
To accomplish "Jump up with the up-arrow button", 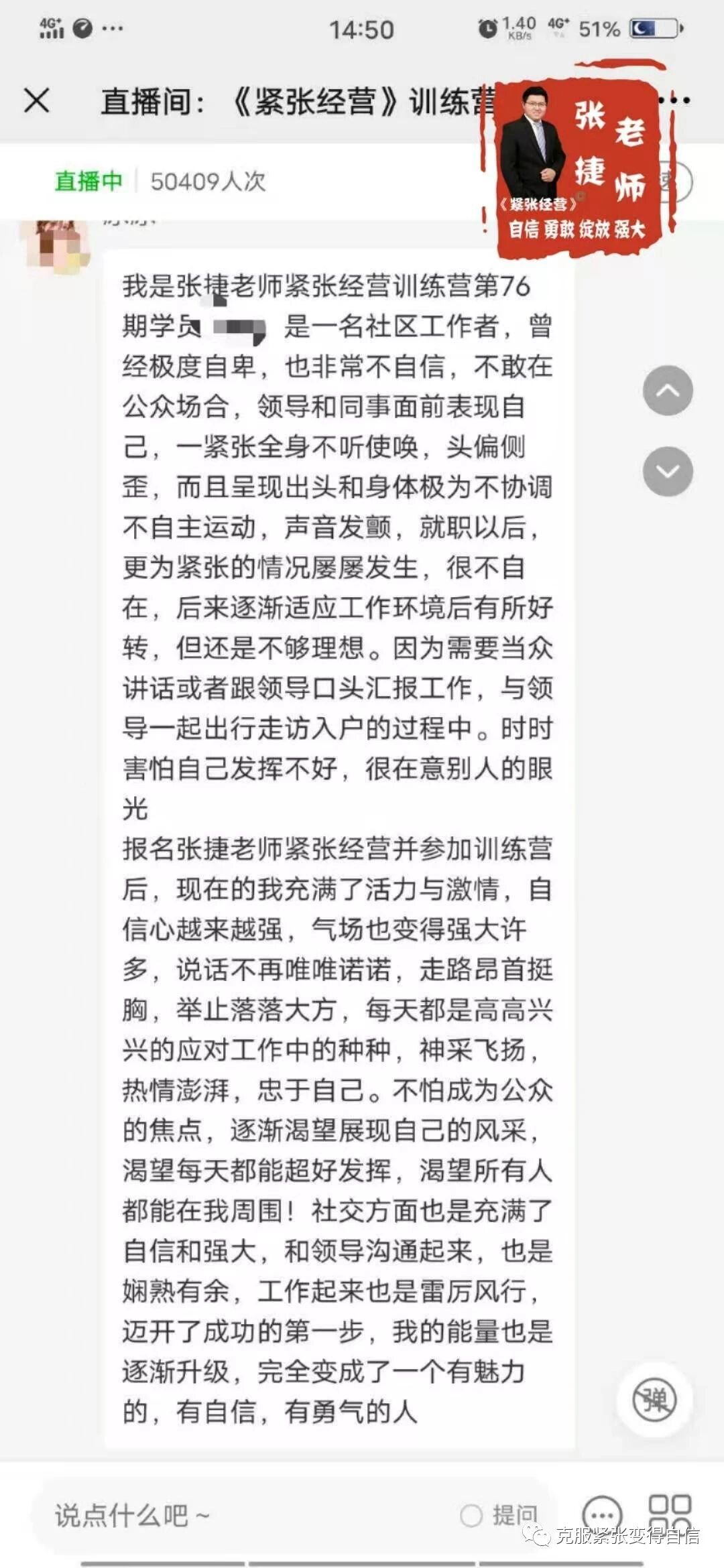I will (667, 391).
